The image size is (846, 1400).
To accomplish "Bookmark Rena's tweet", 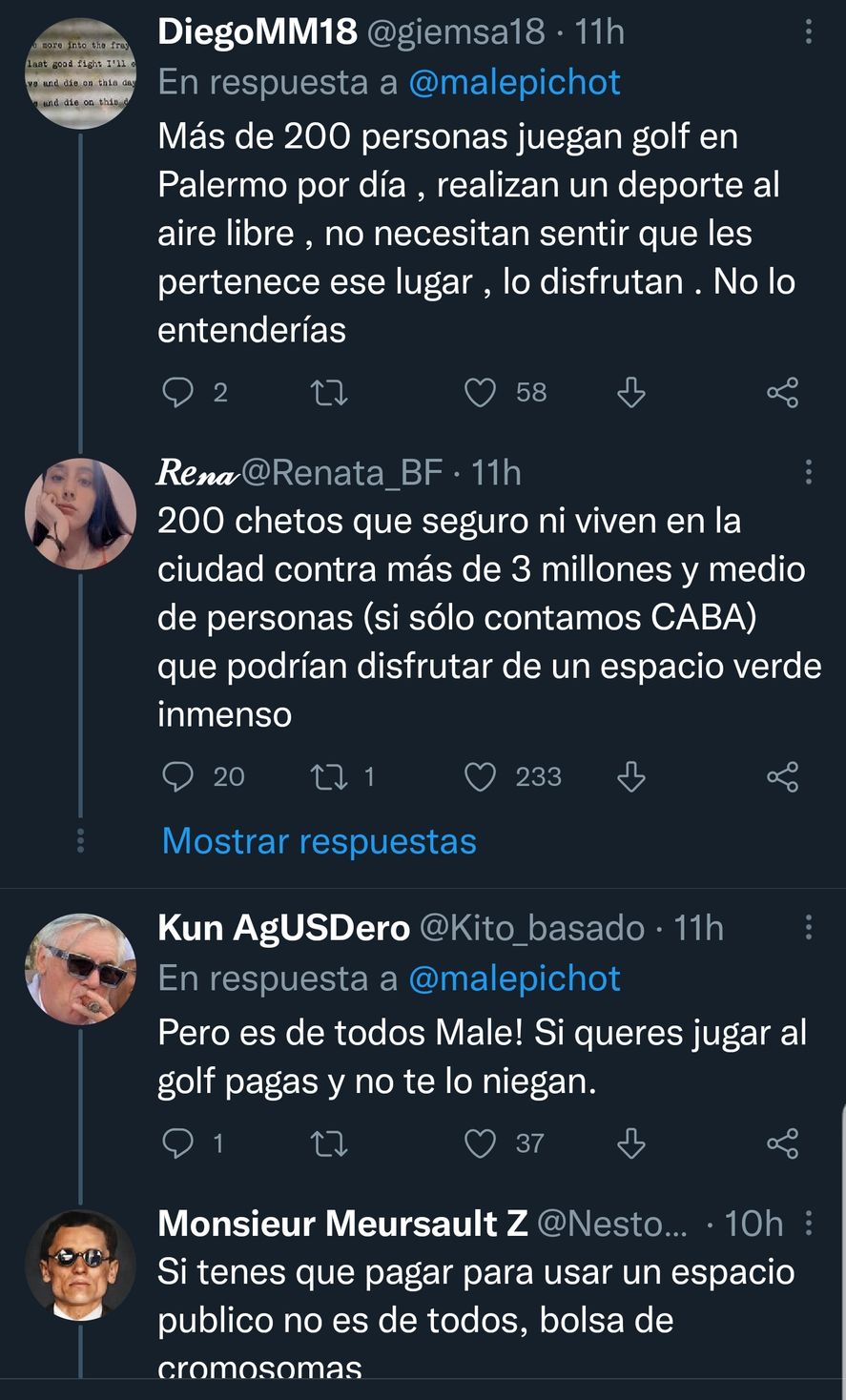I will tap(631, 776).
